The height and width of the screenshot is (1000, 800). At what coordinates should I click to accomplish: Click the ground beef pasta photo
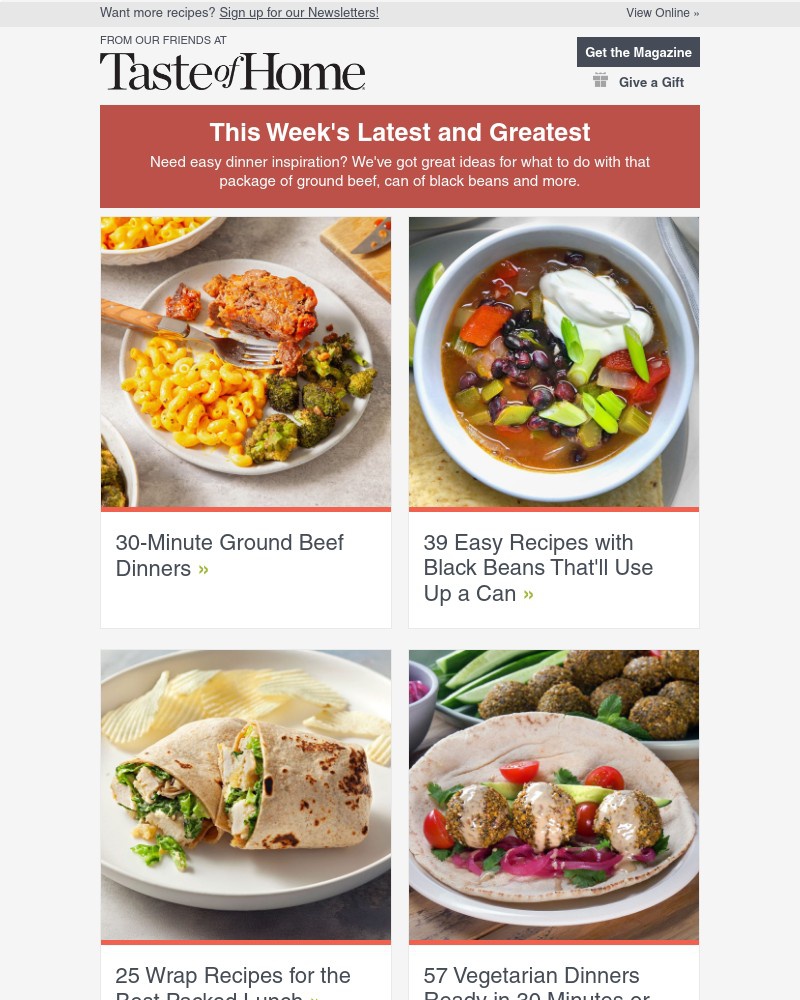pyautogui.click(x=245, y=362)
